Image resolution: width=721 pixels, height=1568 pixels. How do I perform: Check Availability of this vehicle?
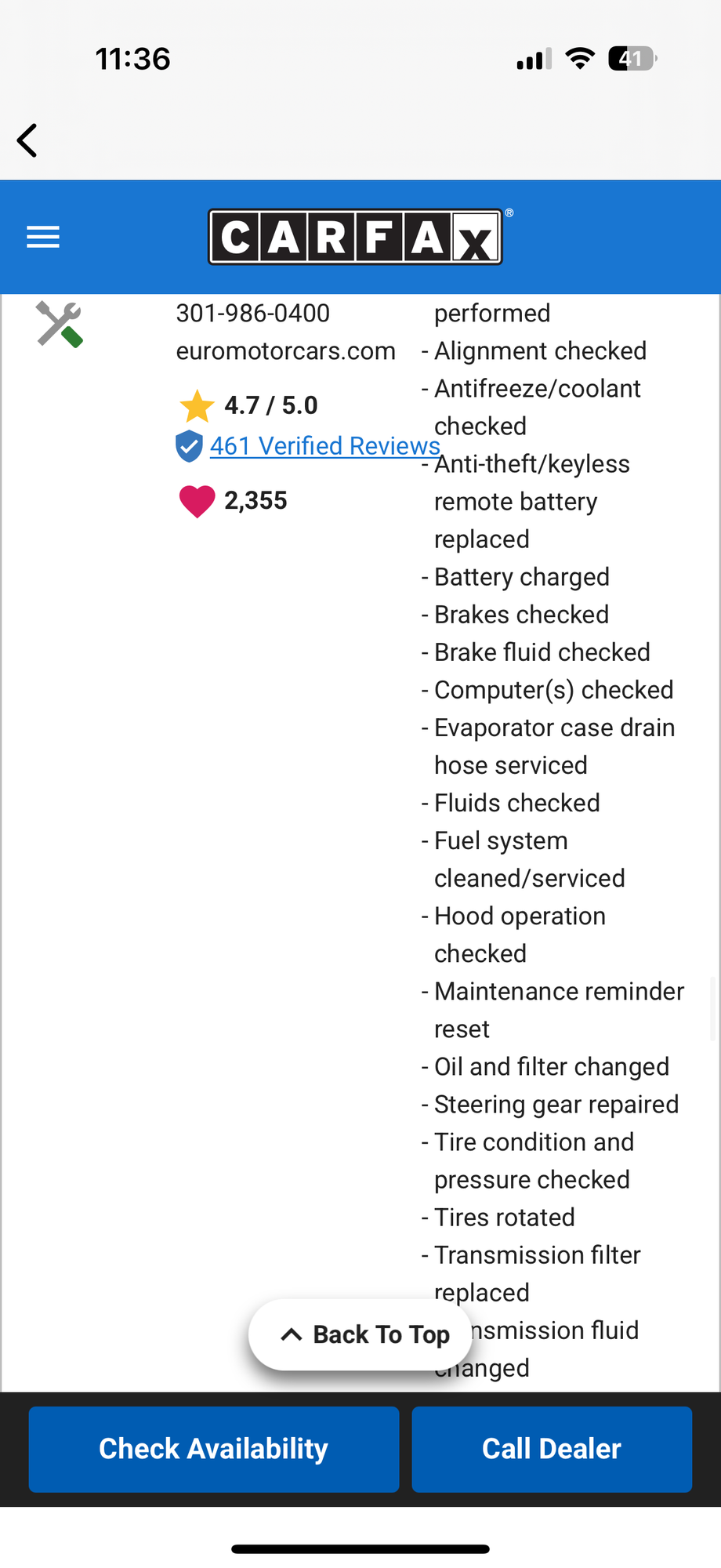214,1449
